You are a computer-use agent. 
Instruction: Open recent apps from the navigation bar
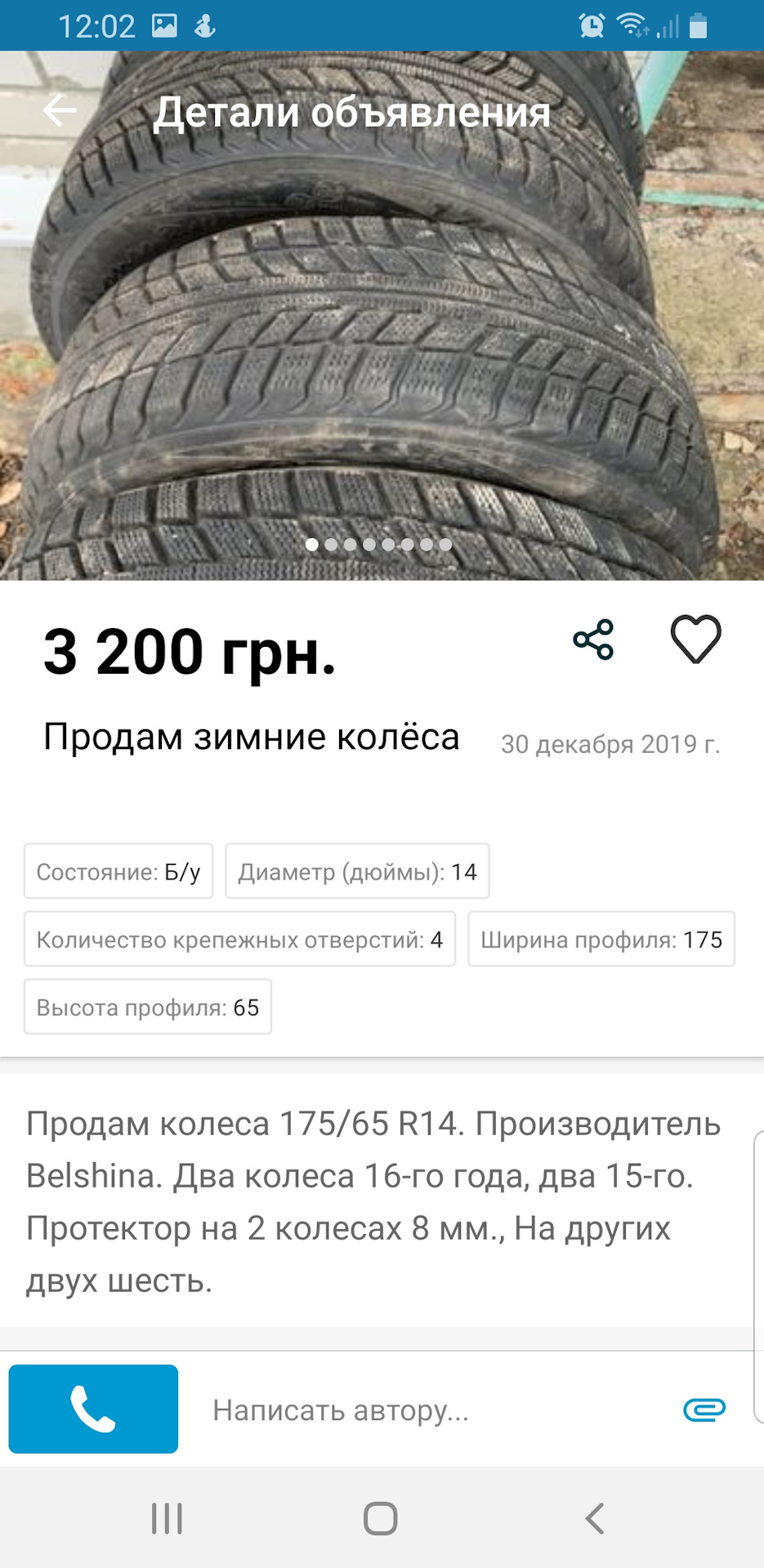point(168,1518)
